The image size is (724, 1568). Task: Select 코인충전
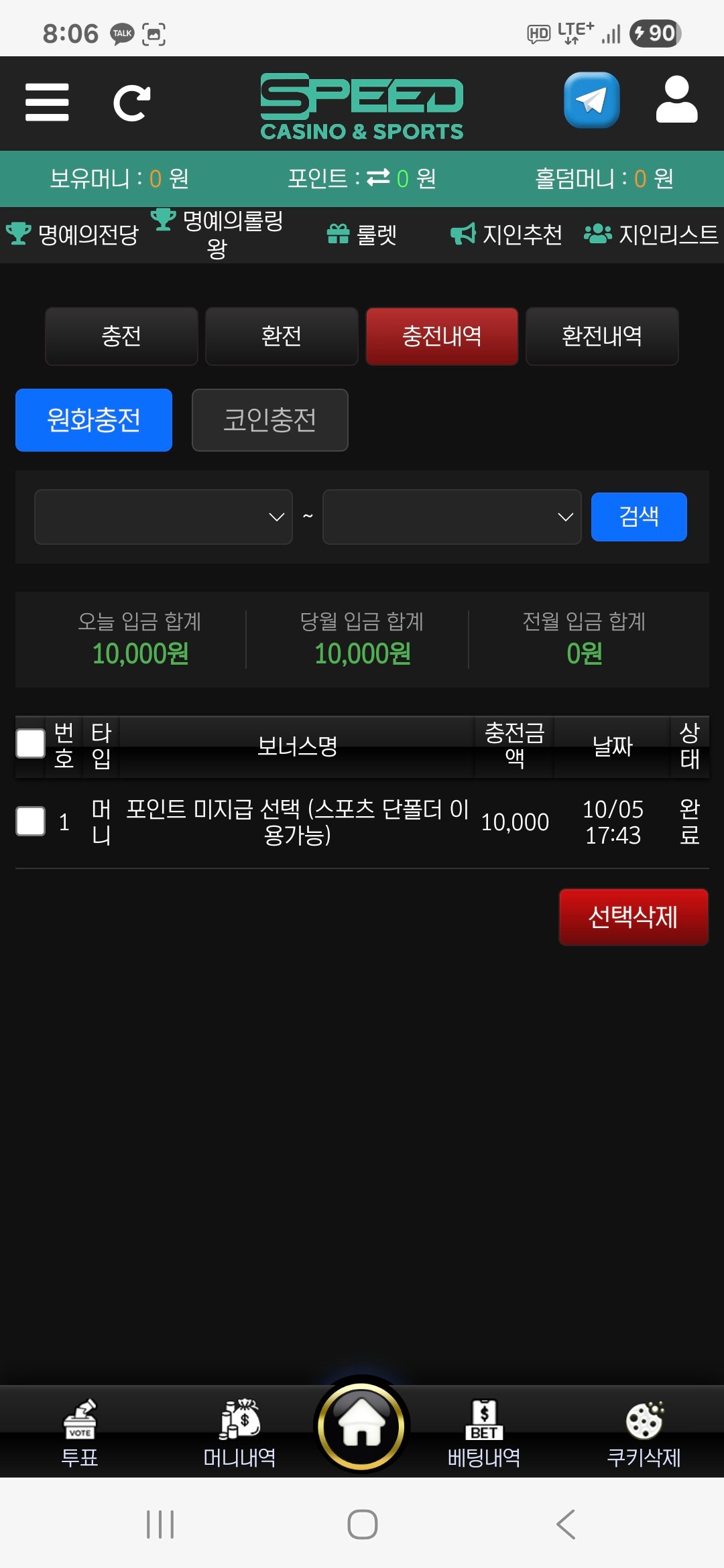(x=269, y=420)
